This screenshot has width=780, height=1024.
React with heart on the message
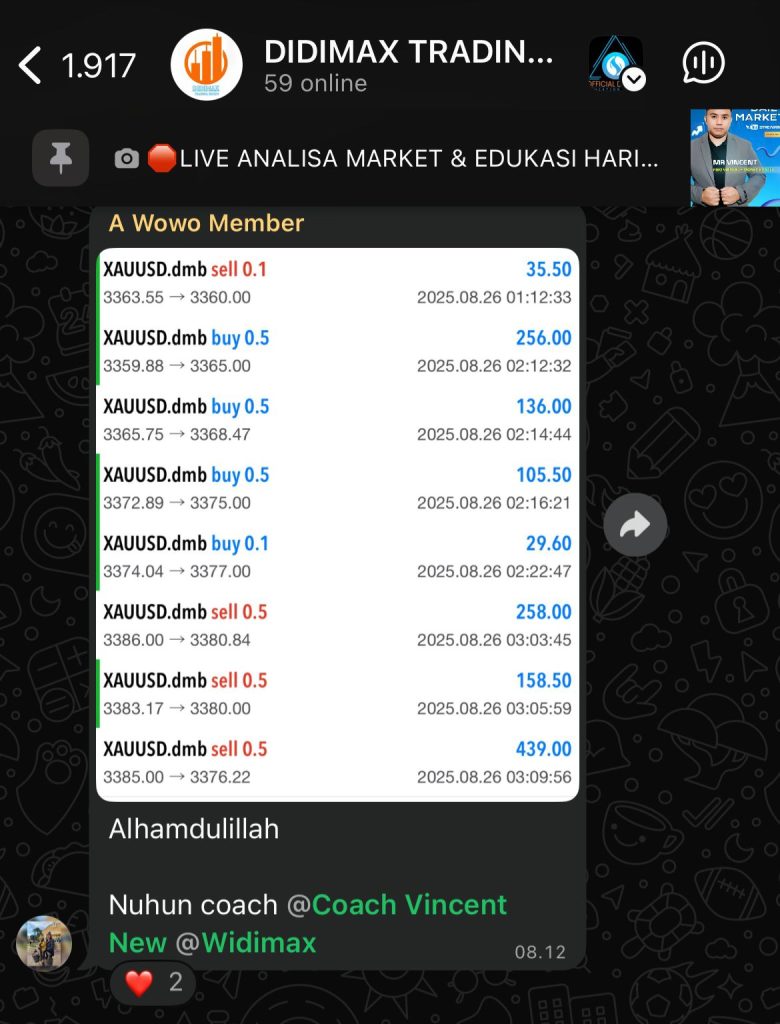[x=152, y=983]
